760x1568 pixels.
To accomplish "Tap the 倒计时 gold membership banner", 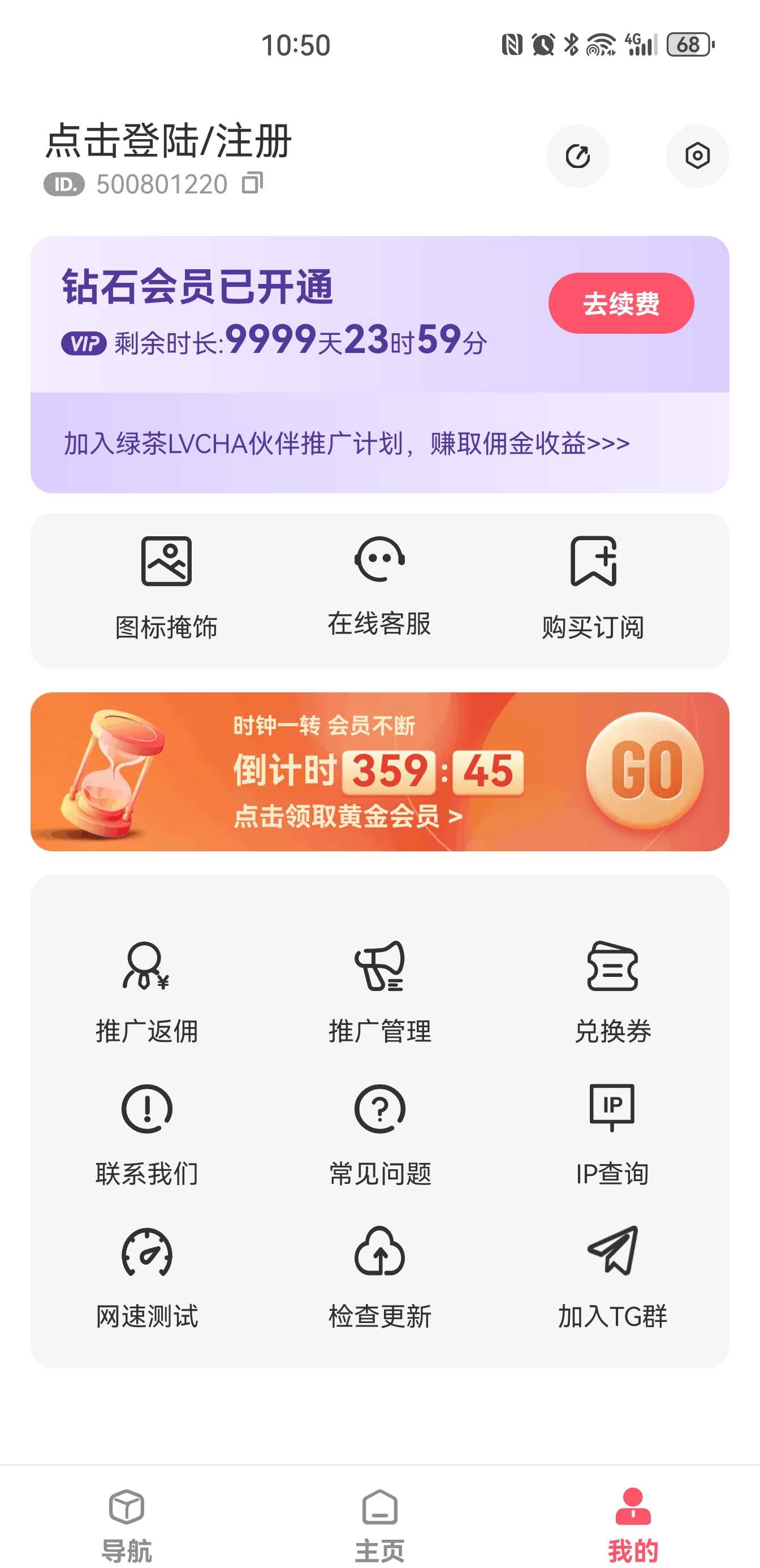I will tap(379, 771).
